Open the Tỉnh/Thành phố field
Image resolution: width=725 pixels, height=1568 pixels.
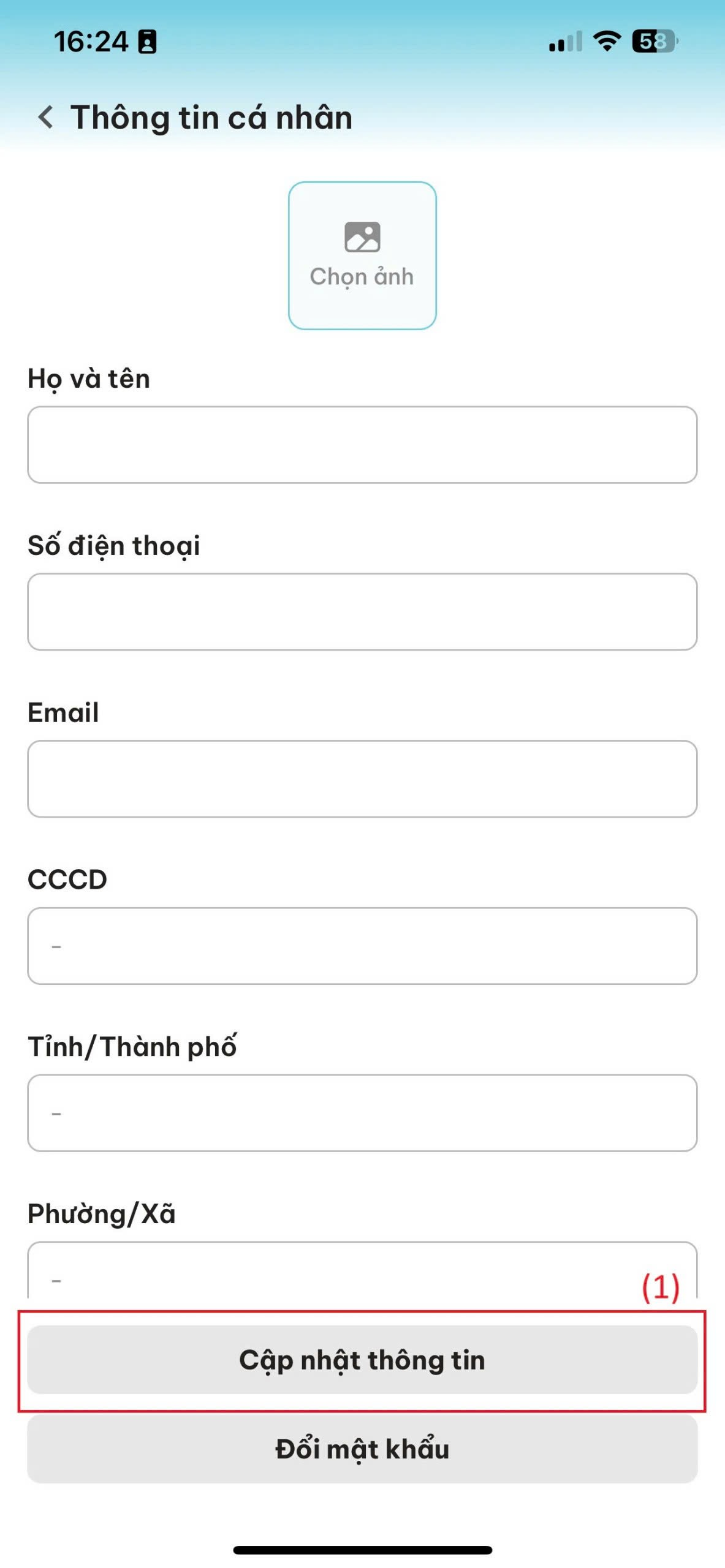tap(362, 1113)
